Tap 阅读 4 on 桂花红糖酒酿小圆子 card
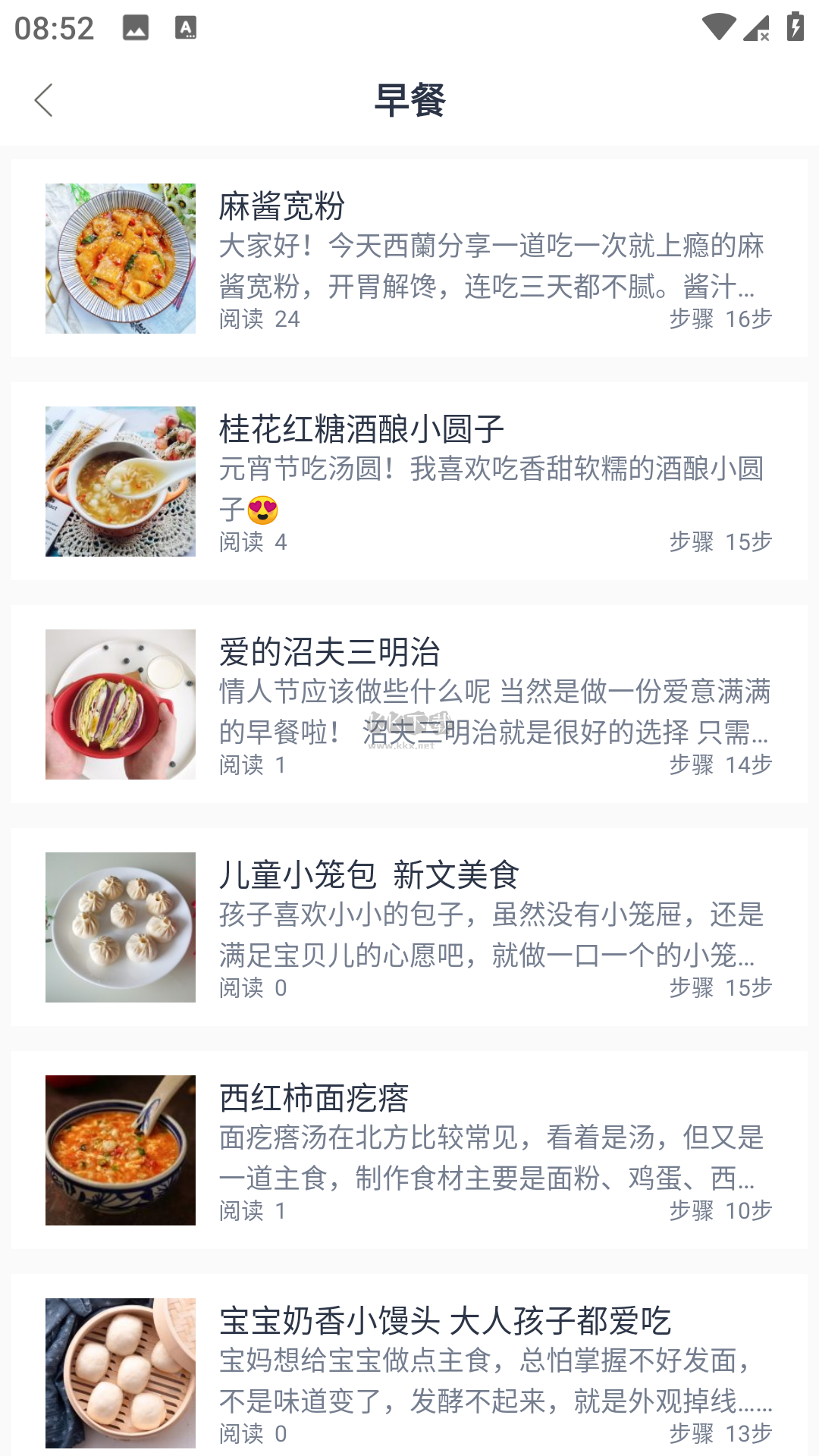The width and height of the screenshot is (819, 1456). pyautogui.click(x=250, y=542)
